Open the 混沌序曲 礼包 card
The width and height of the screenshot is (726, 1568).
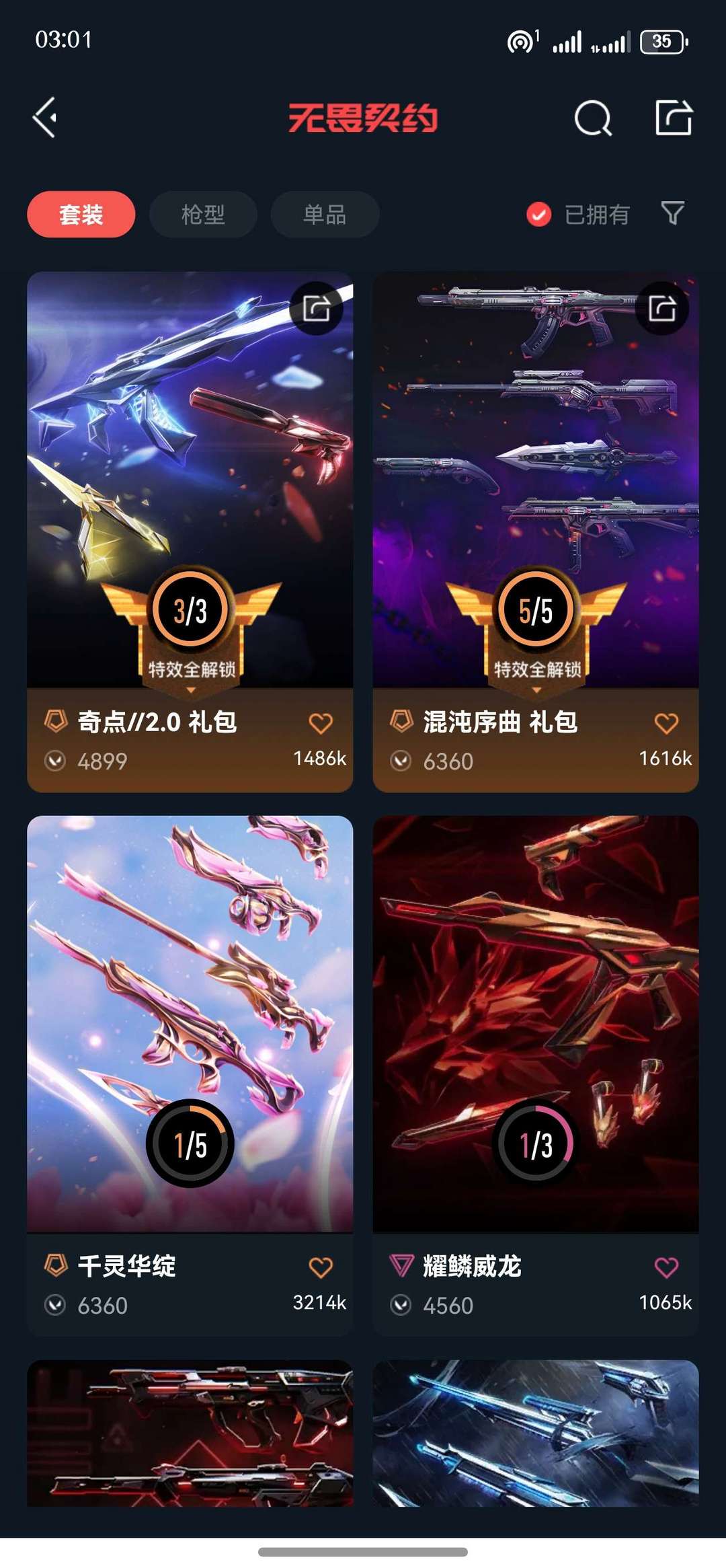click(x=536, y=531)
